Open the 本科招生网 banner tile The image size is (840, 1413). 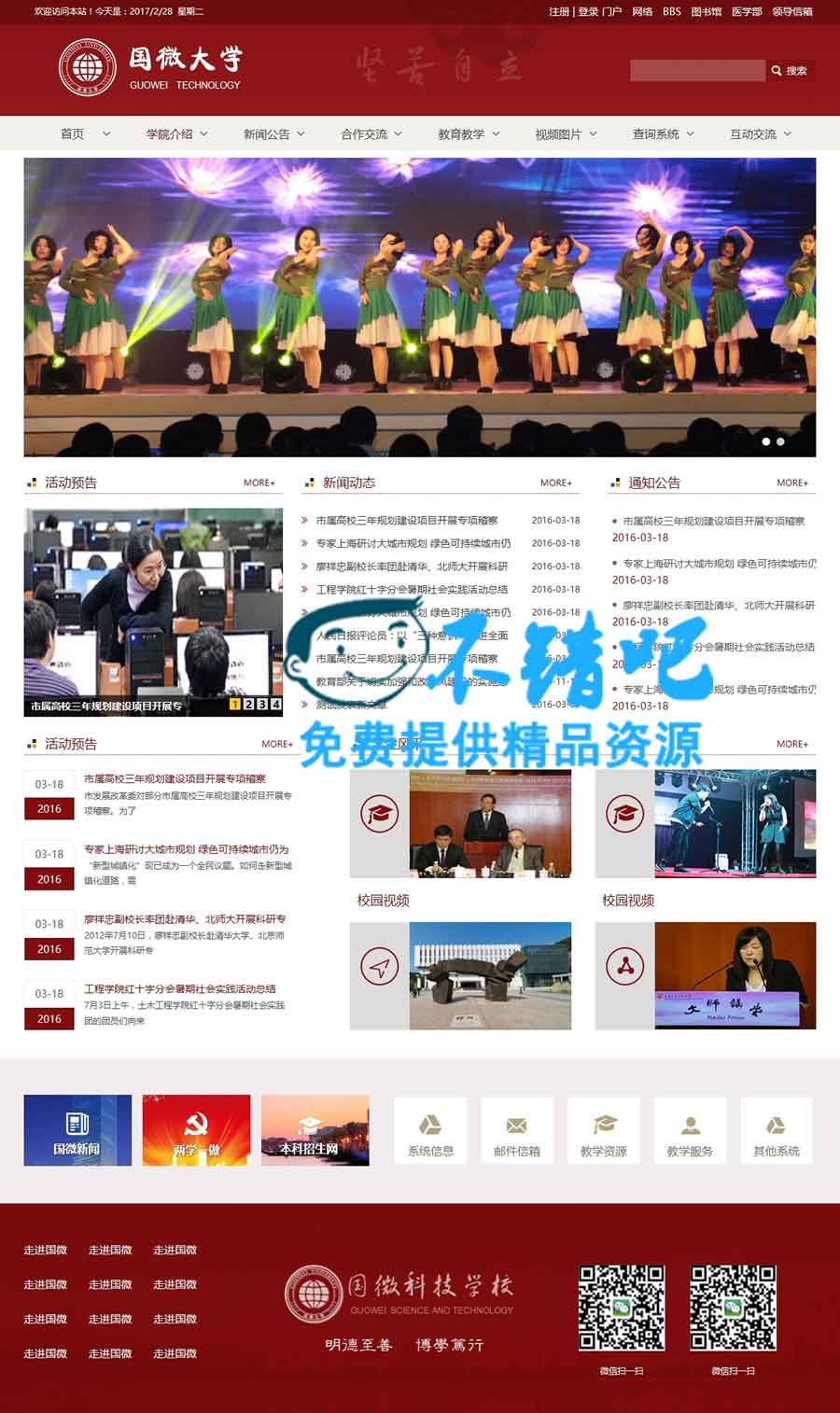coord(315,1130)
